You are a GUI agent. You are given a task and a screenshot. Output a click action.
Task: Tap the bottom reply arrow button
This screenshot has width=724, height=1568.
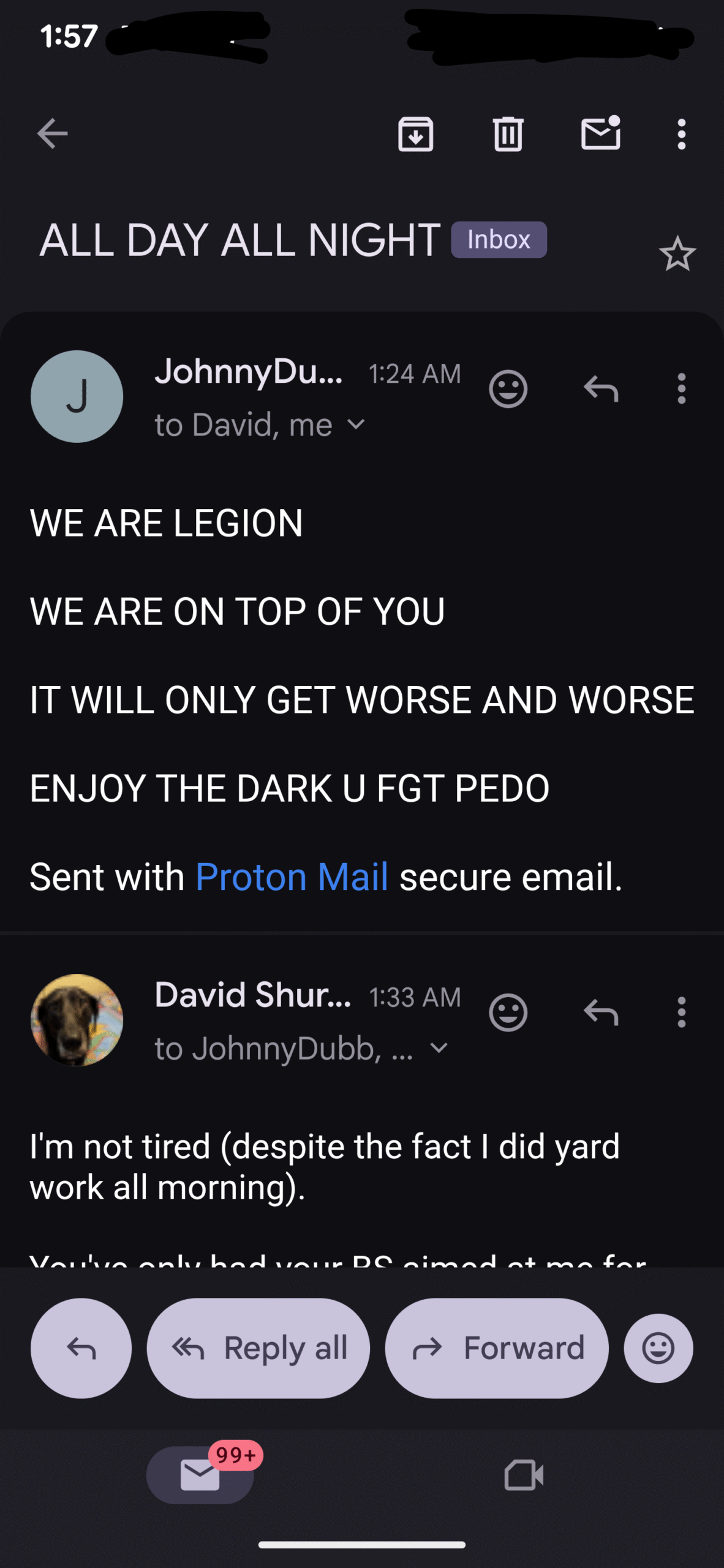point(81,1348)
